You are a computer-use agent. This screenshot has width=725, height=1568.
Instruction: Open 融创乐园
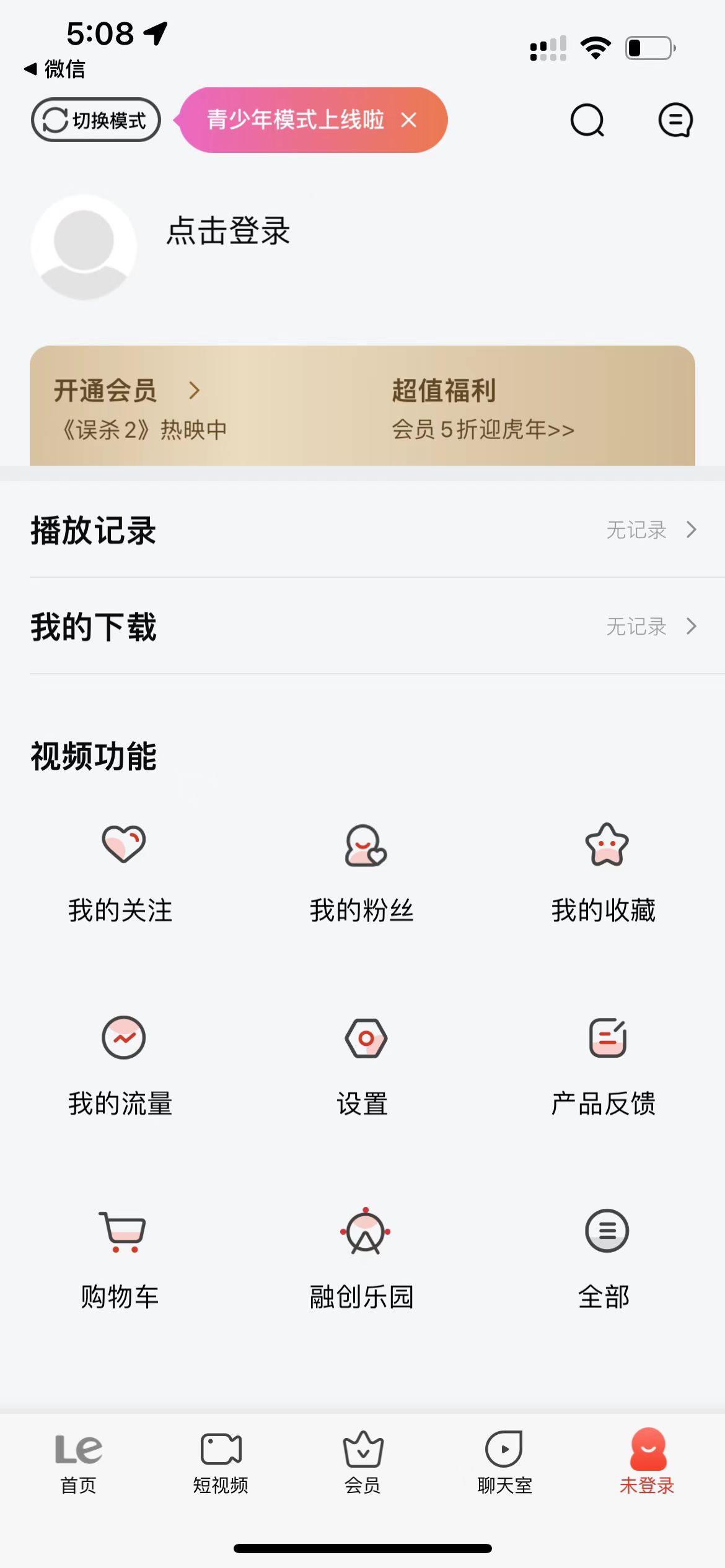pyautogui.click(x=364, y=1260)
